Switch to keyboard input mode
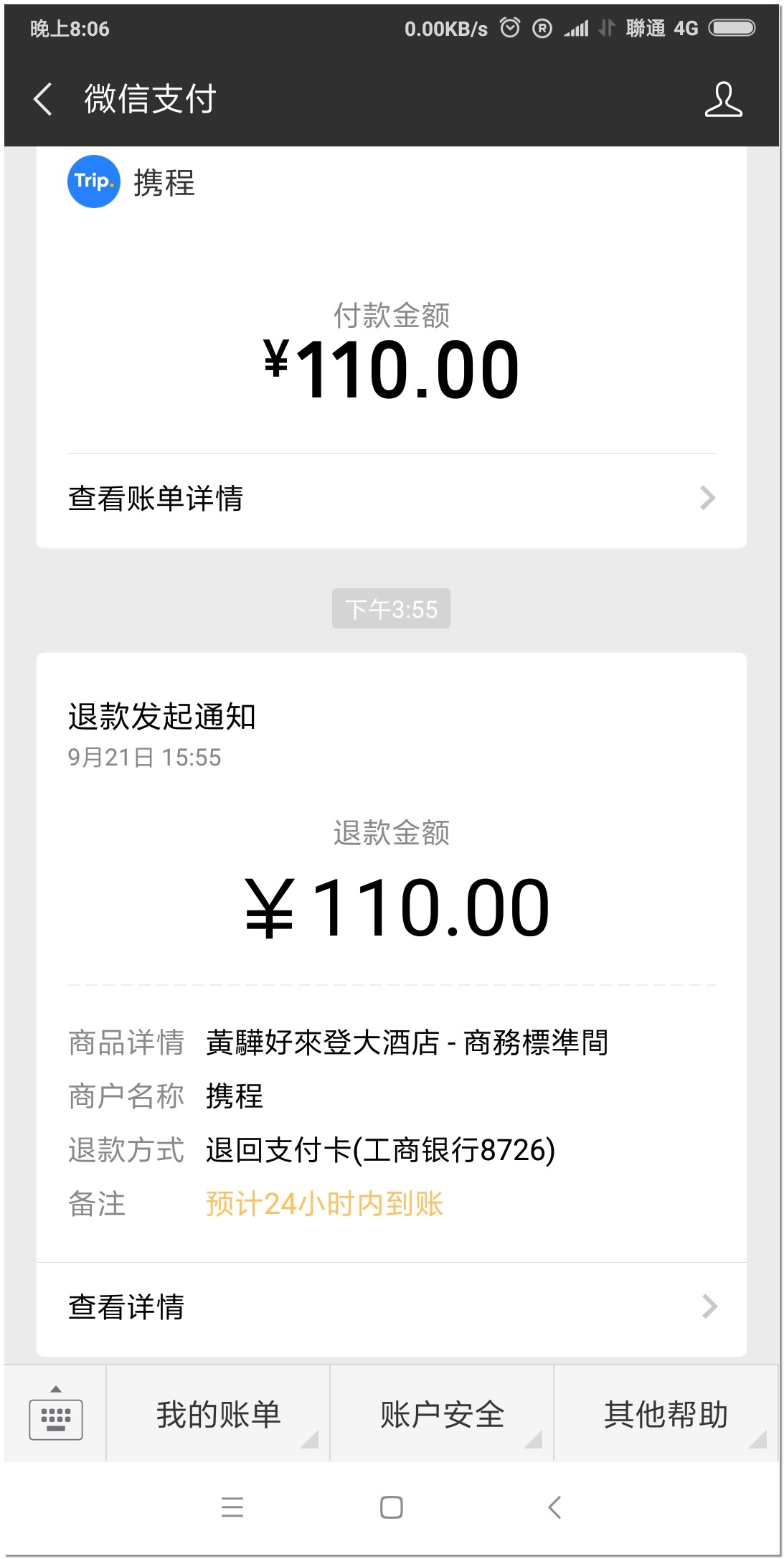This screenshot has width=784, height=1559. 56,1413
